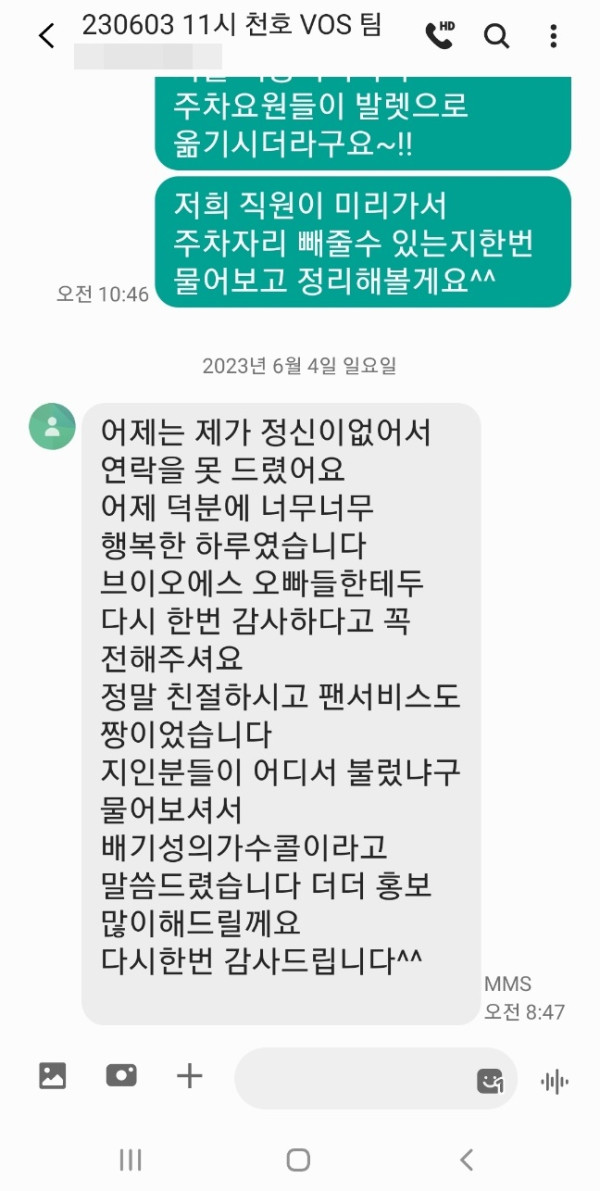
Task: Record a voice message
Action: (x=554, y=1080)
